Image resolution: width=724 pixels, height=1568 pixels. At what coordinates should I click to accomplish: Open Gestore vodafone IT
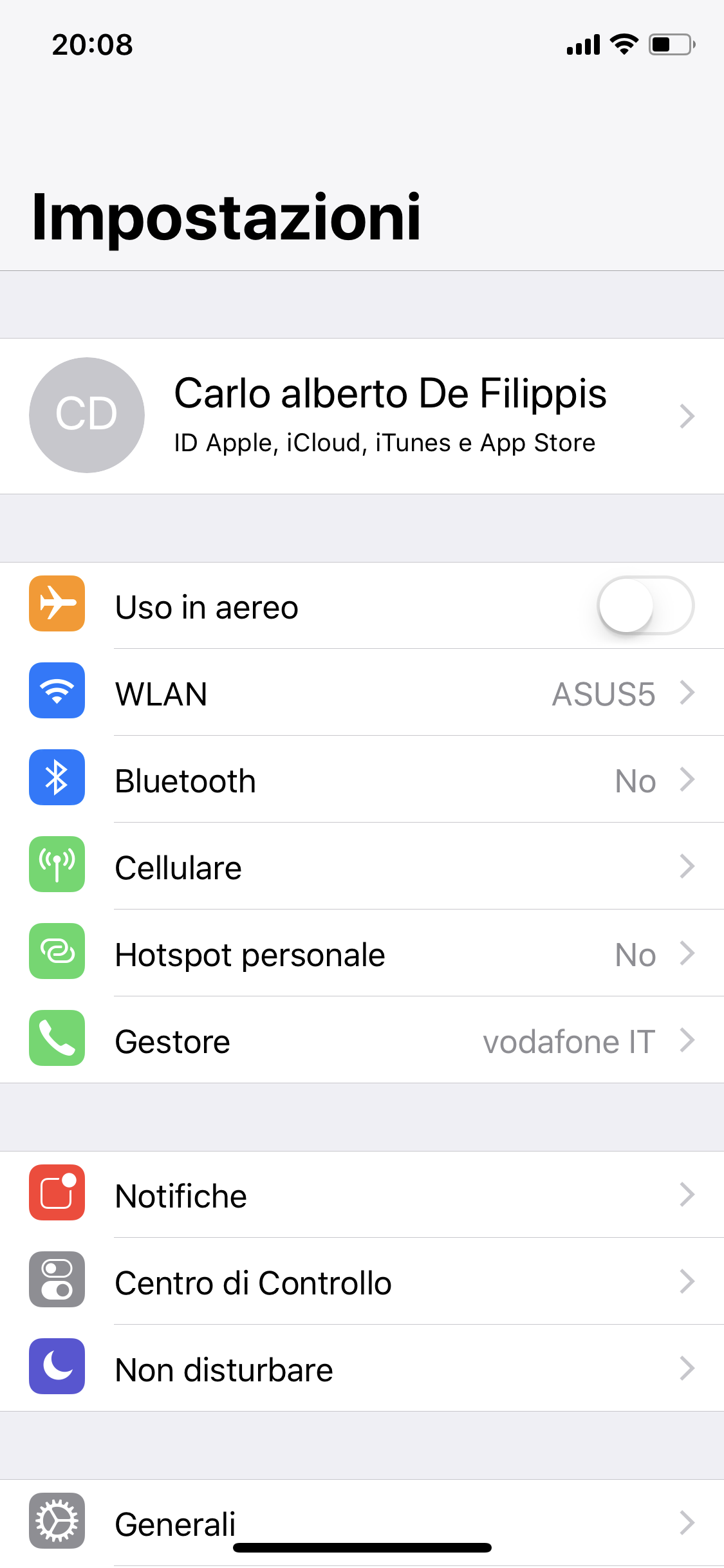362,1040
